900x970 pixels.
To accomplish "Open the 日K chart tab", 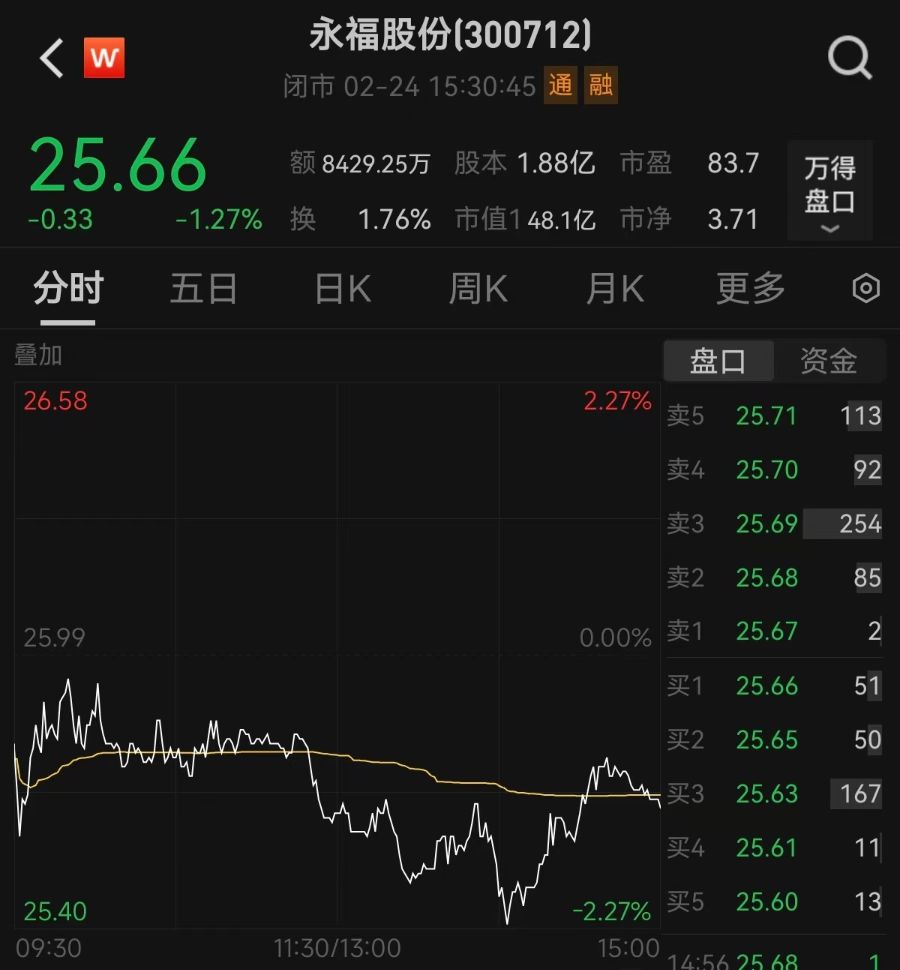I will [342, 290].
